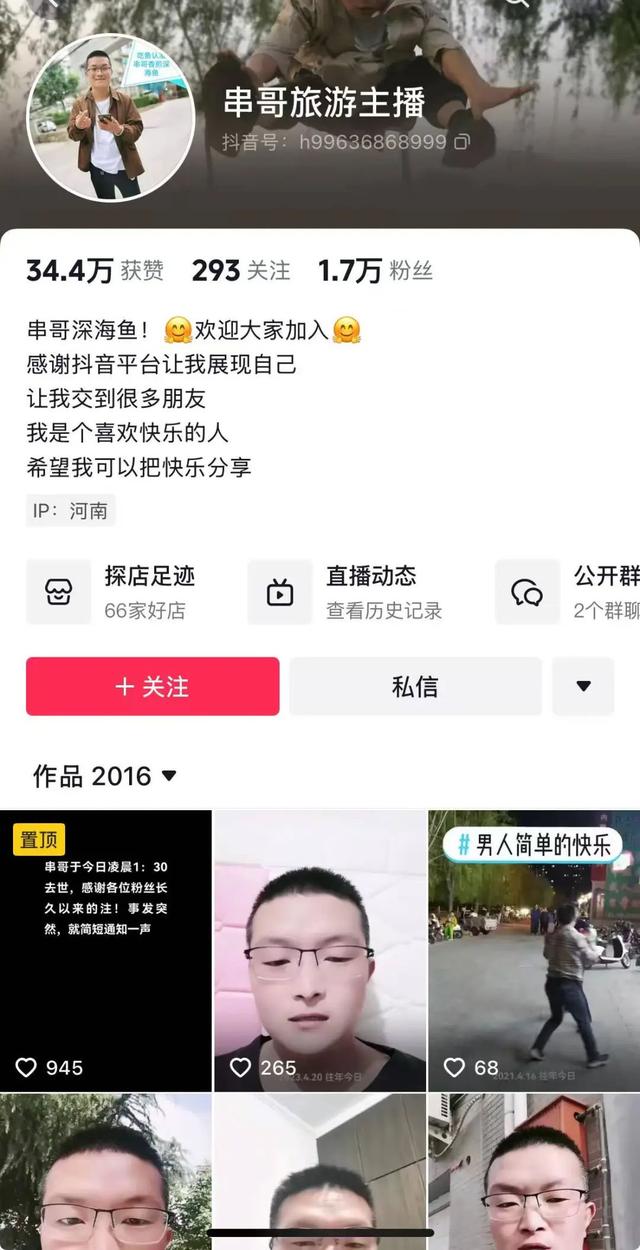Screen dimensions: 640x1250
Task: Play the video with 265 likes
Action: click(320, 950)
